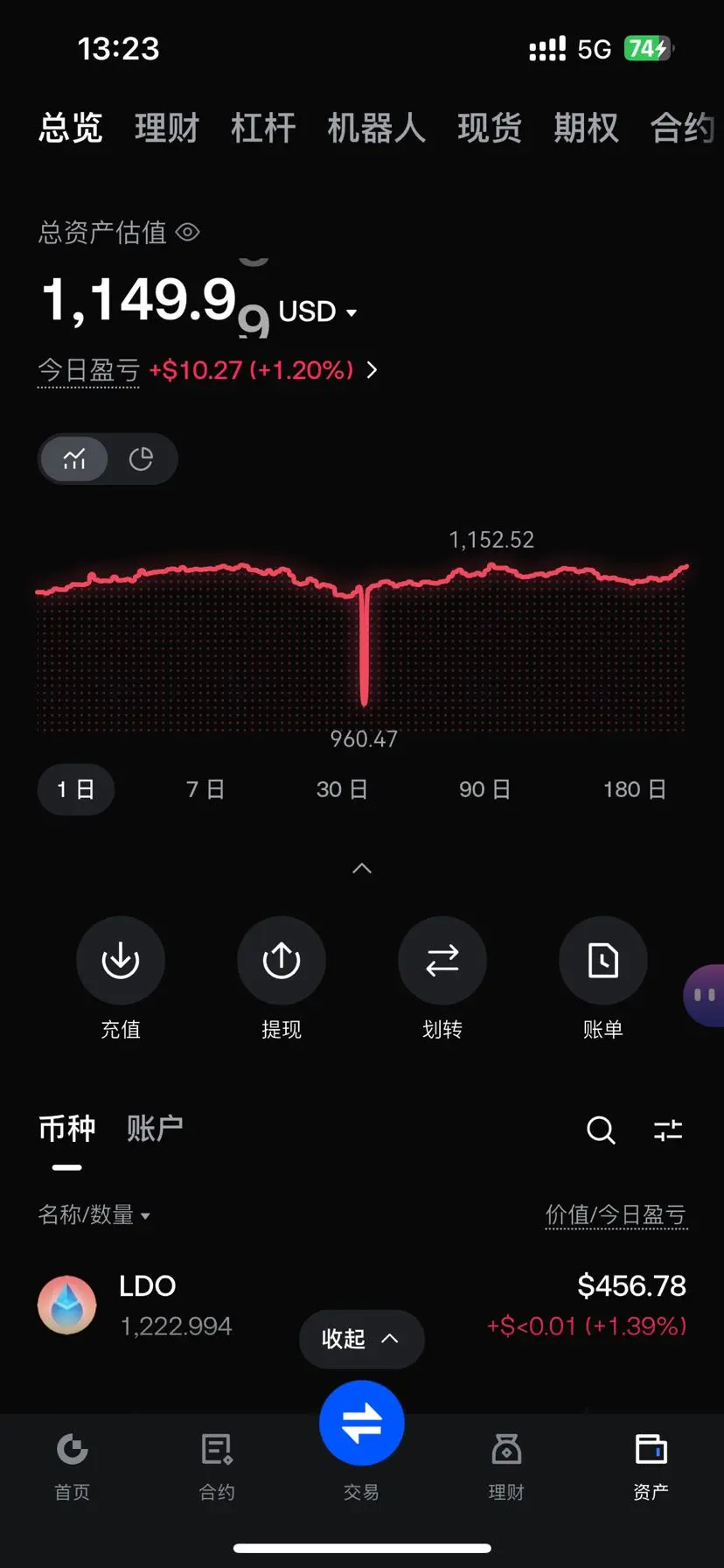
Task: Select the 180 日 time range
Action: pos(635,789)
